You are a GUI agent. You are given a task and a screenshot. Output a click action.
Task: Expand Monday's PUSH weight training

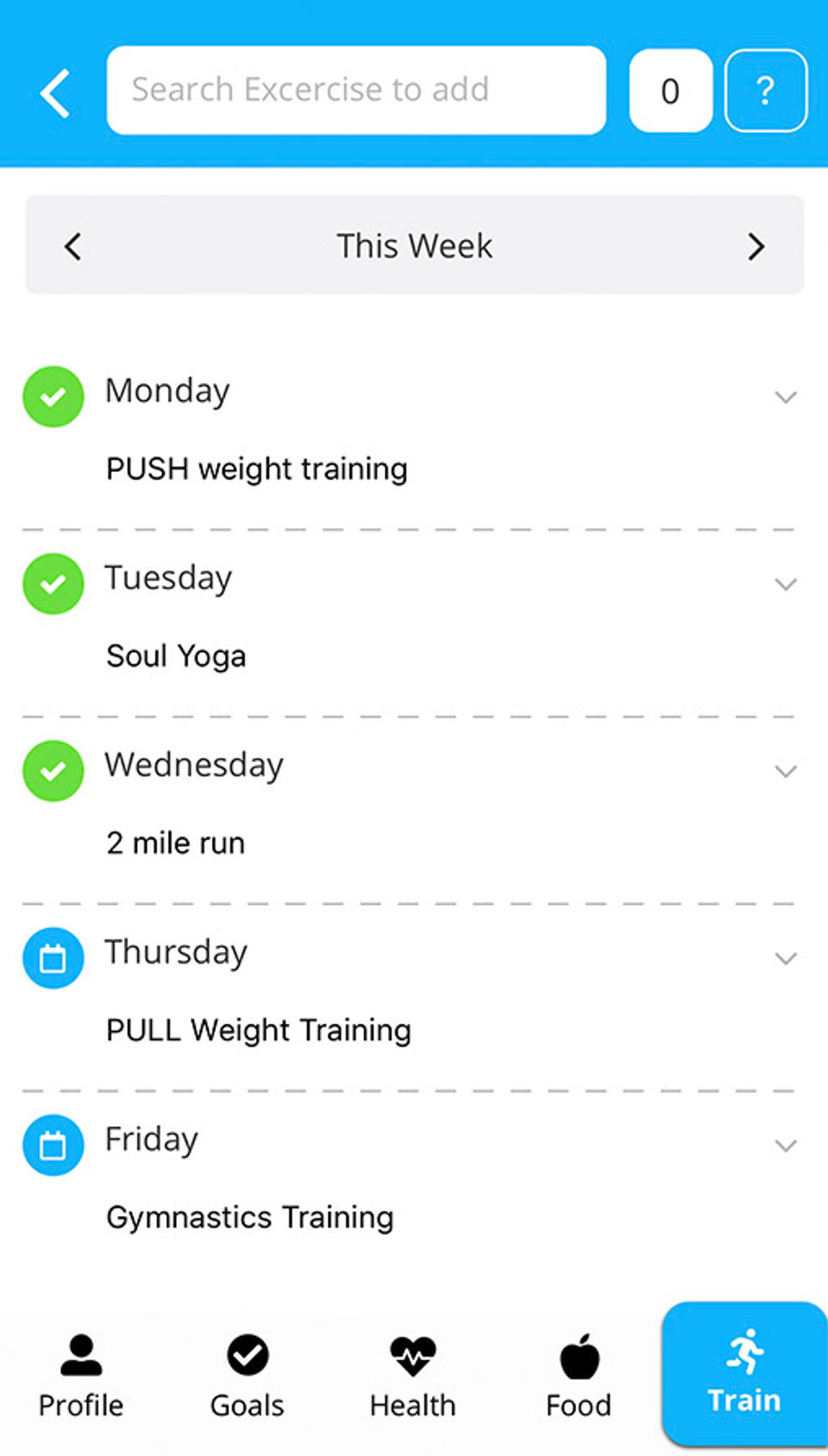coord(785,398)
